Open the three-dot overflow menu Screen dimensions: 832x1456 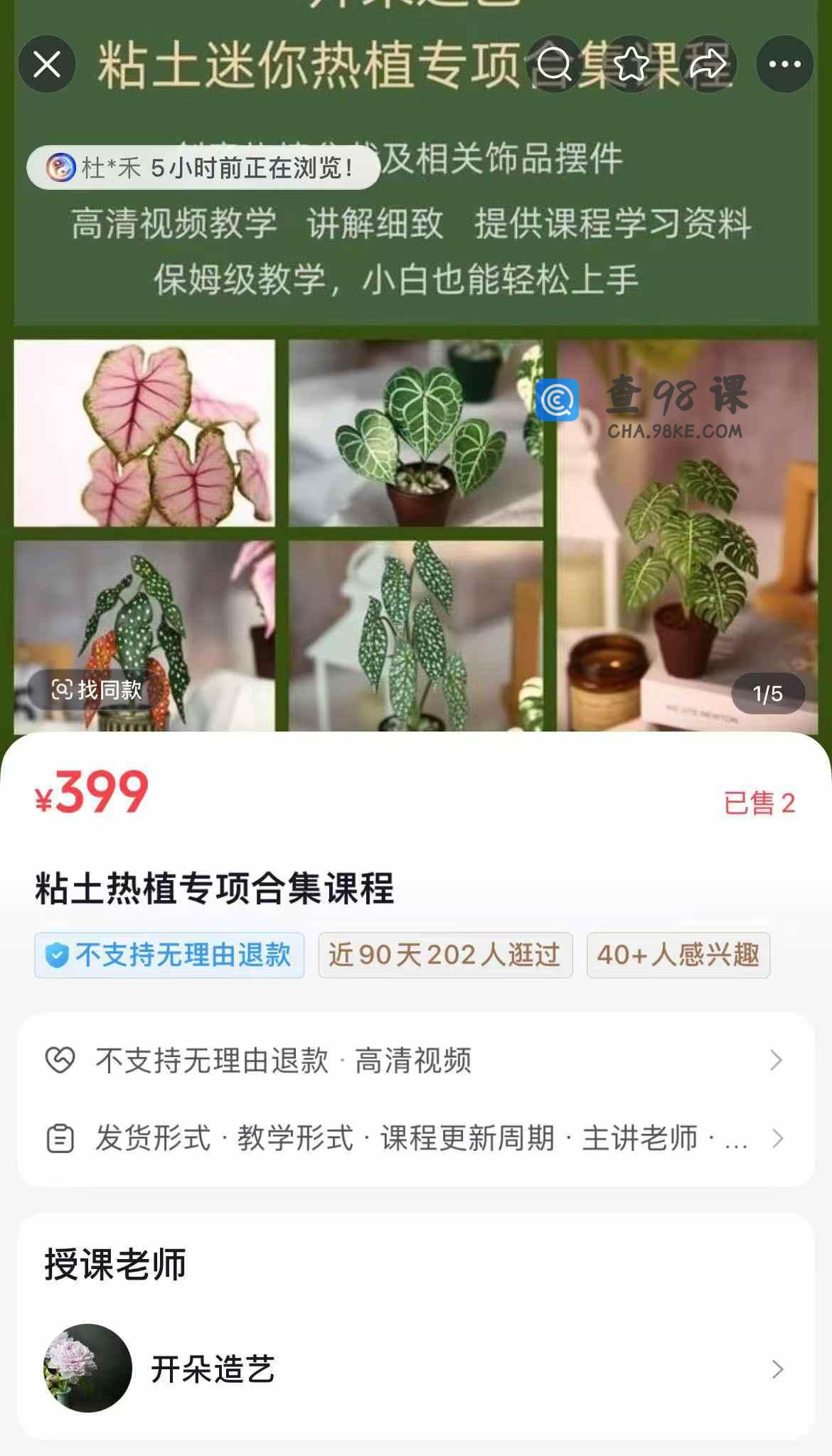(x=785, y=65)
